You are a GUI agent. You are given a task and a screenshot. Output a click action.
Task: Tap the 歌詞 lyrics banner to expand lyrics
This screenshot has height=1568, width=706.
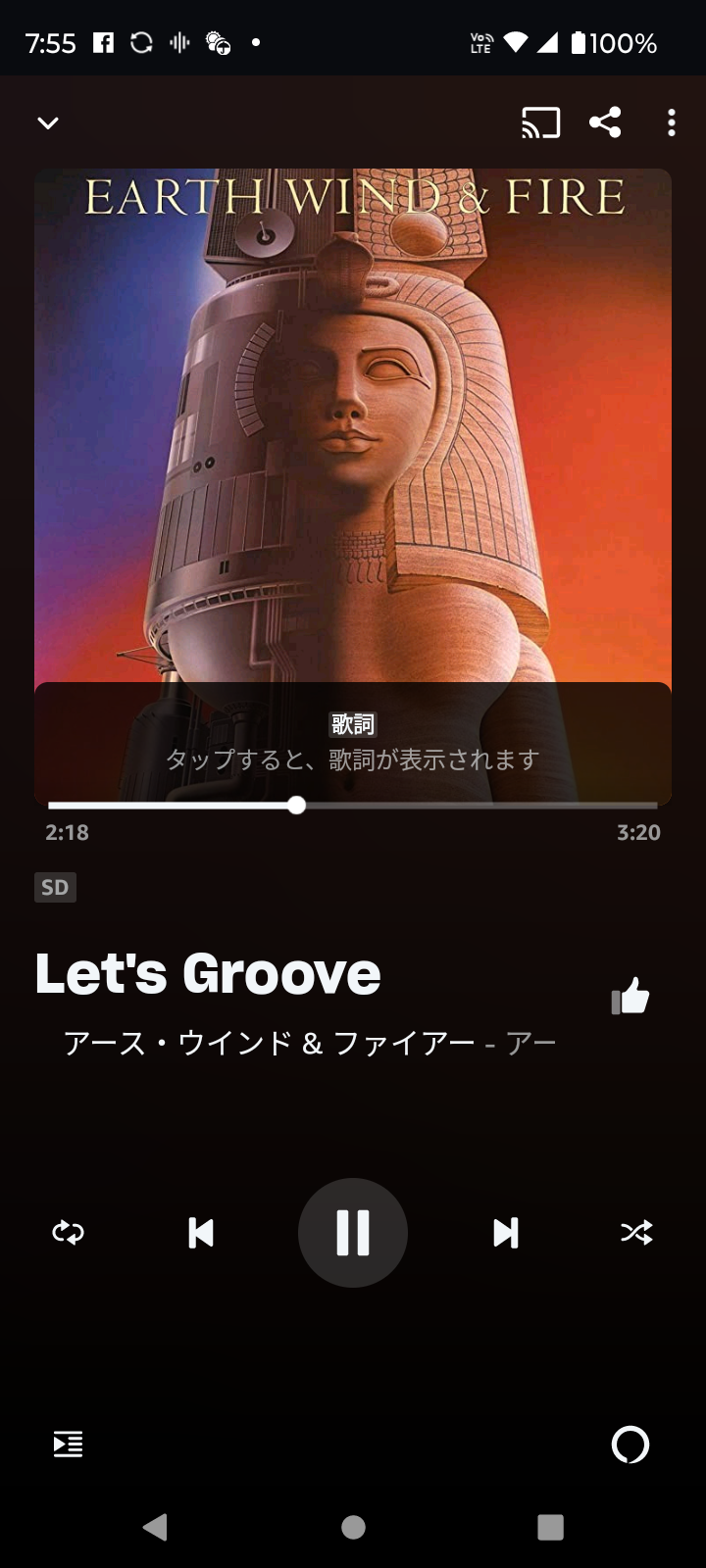click(353, 743)
